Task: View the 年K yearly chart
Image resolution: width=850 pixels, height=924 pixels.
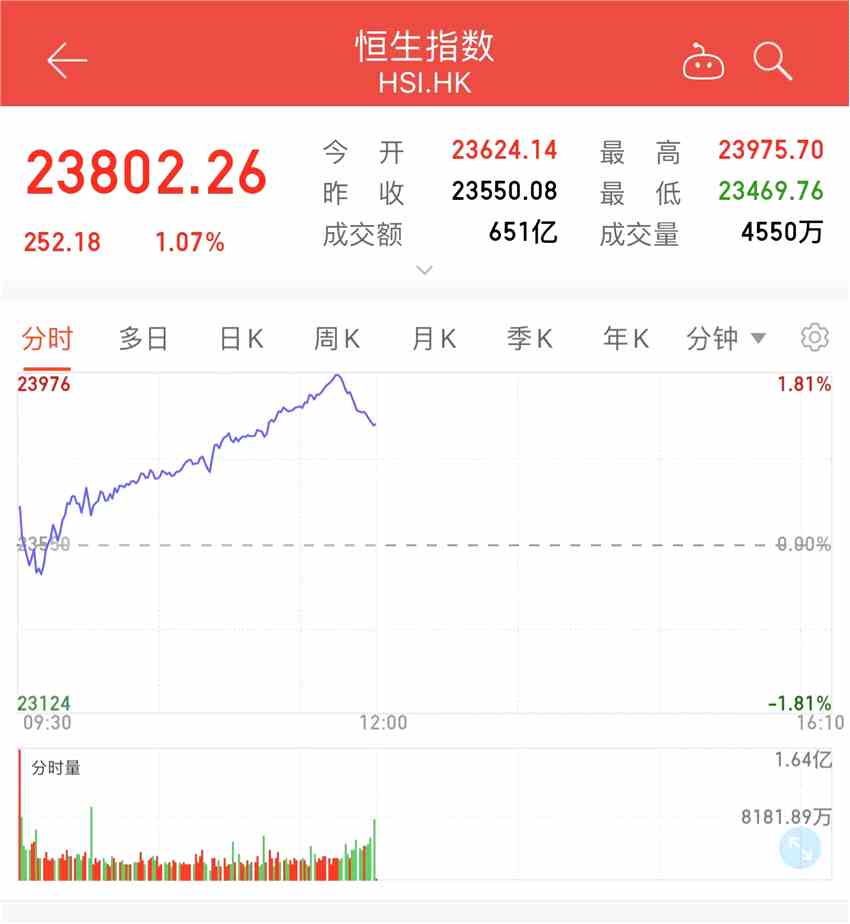Action: [x=626, y=339]
